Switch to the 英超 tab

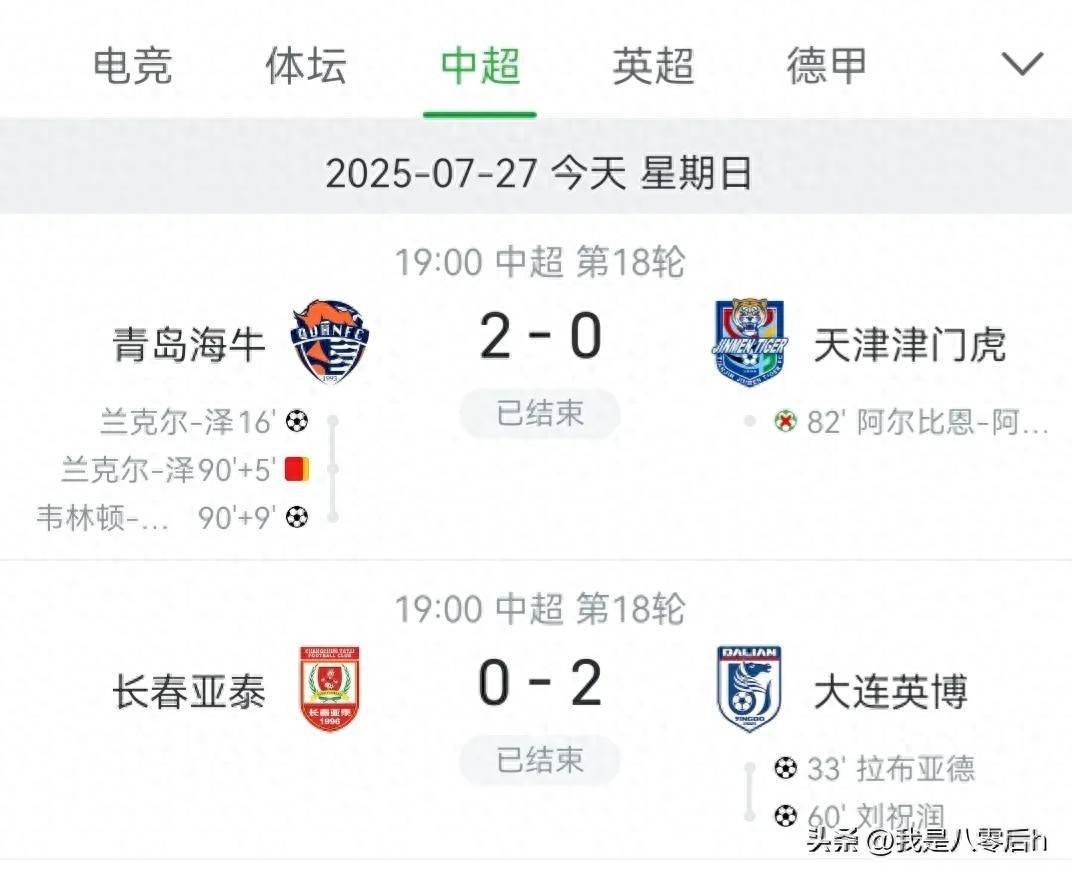click(x=653, y=66)
